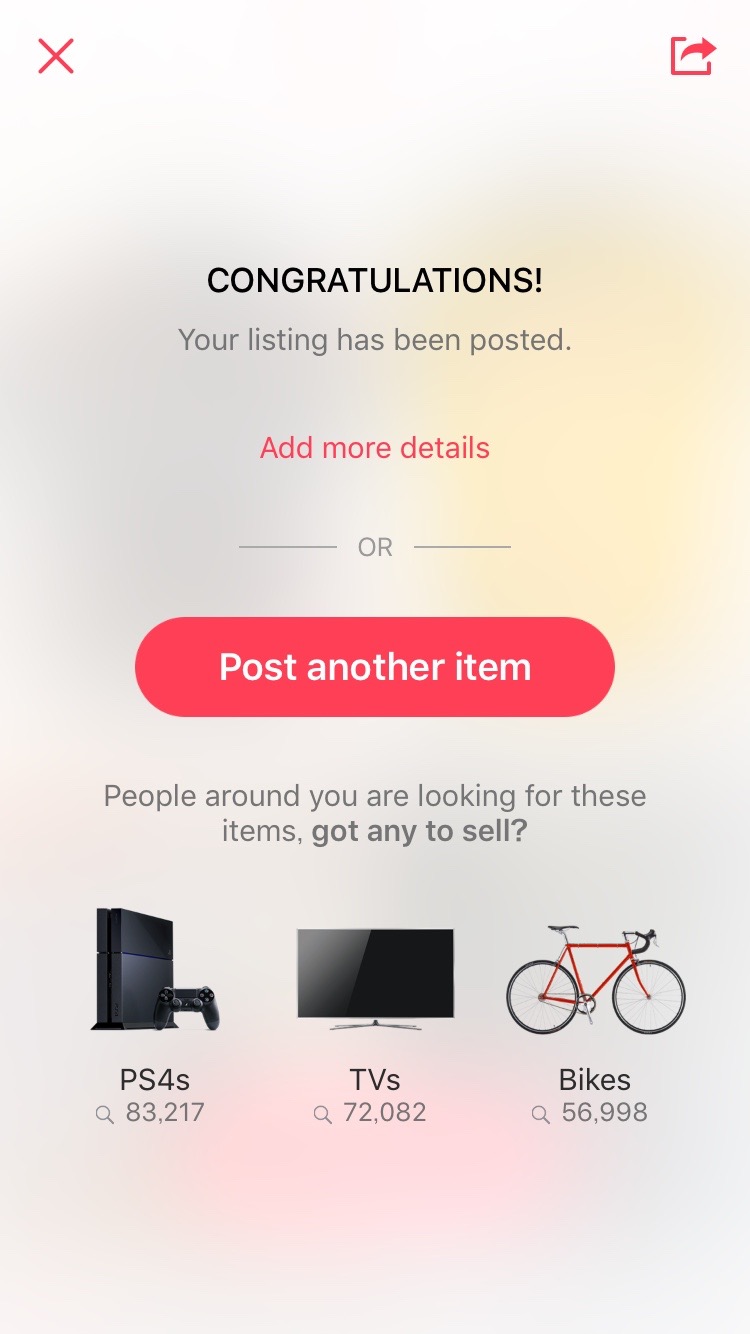The width and height of the screenshot is (750, 1334).
Task: Post another item
Action: pyautogui.click(x=375, y=667)
